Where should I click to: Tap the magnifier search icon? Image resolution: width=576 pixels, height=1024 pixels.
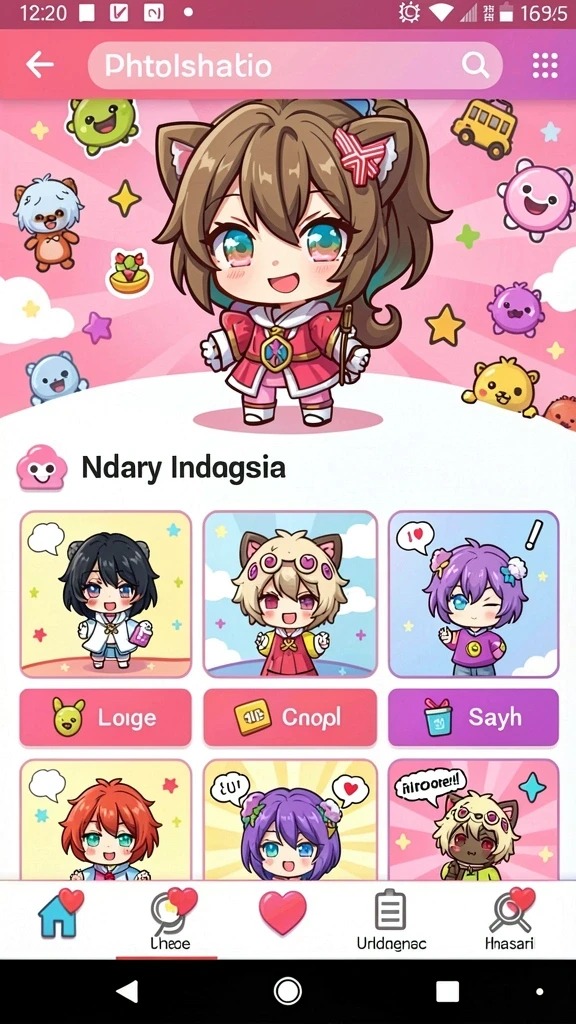475,65
